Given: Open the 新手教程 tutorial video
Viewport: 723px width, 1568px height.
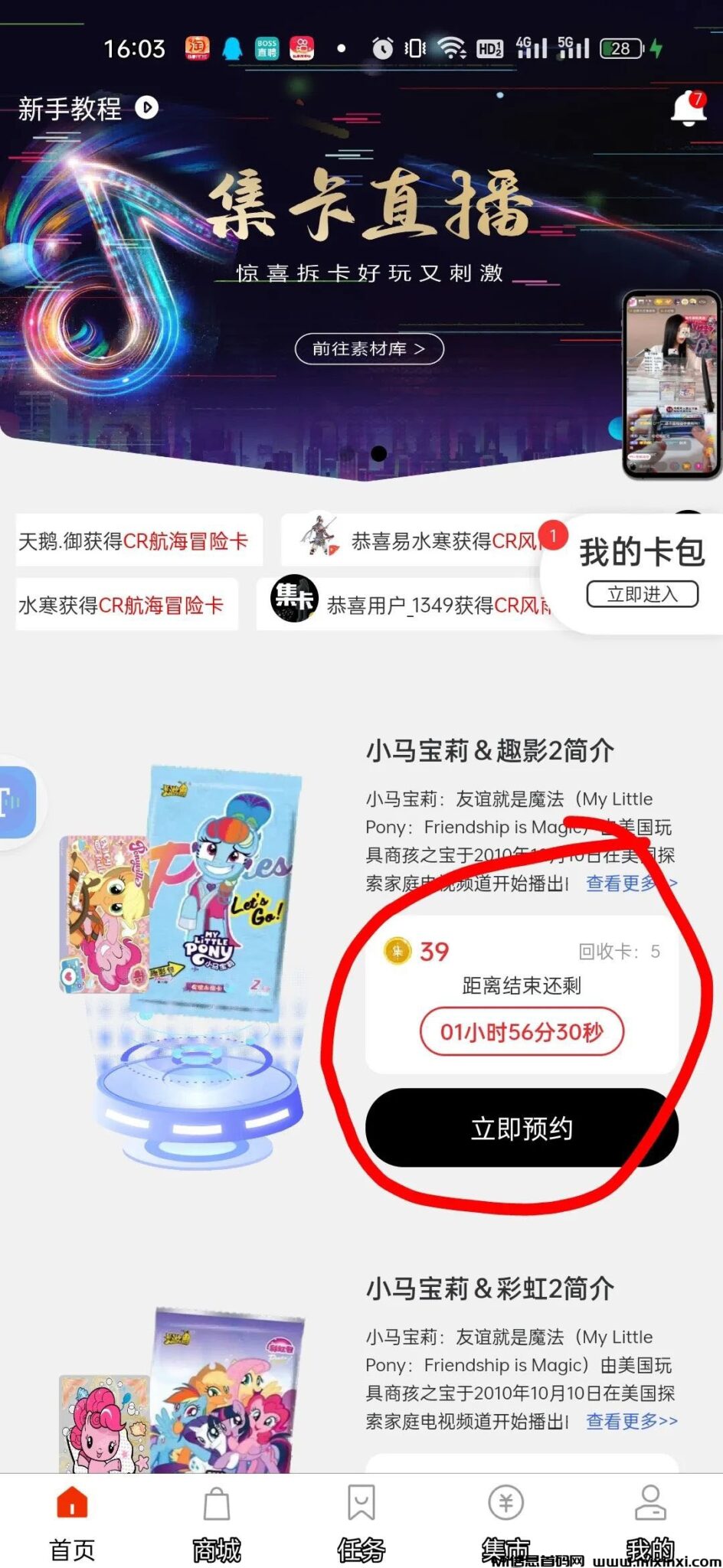Looking at the screenshot, I should [87, 109].
